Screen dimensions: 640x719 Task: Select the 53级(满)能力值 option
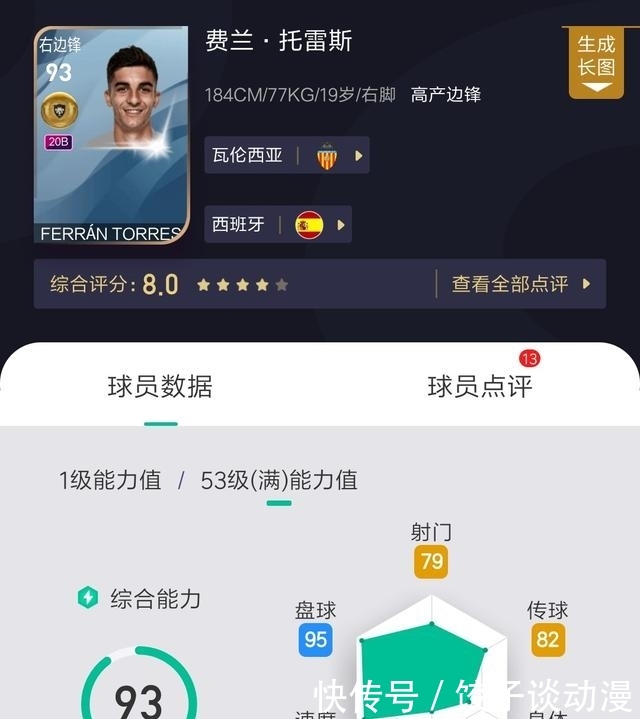[279, 480]
